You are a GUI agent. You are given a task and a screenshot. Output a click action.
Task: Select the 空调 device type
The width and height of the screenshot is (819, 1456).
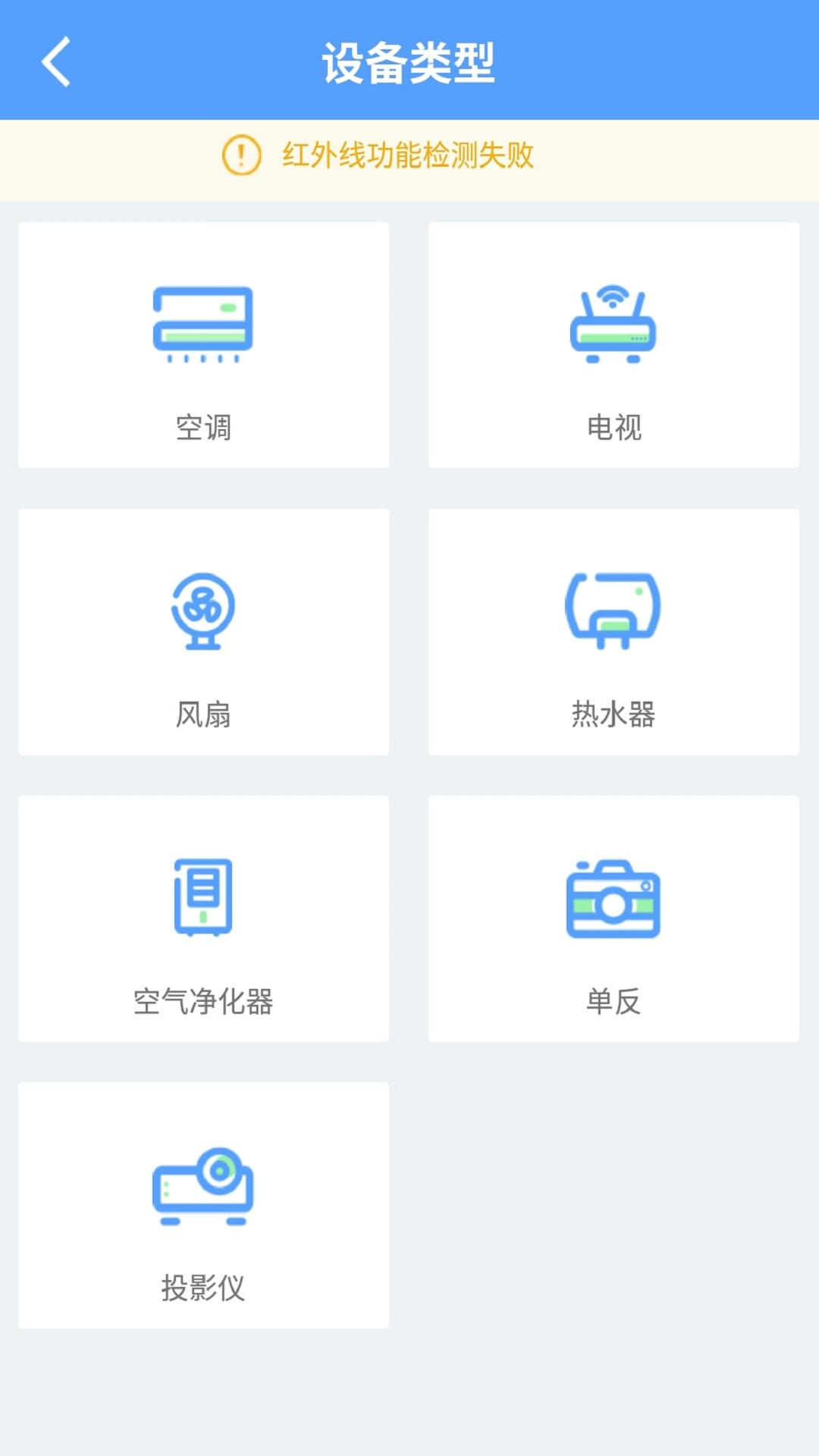tap(203, 345)
